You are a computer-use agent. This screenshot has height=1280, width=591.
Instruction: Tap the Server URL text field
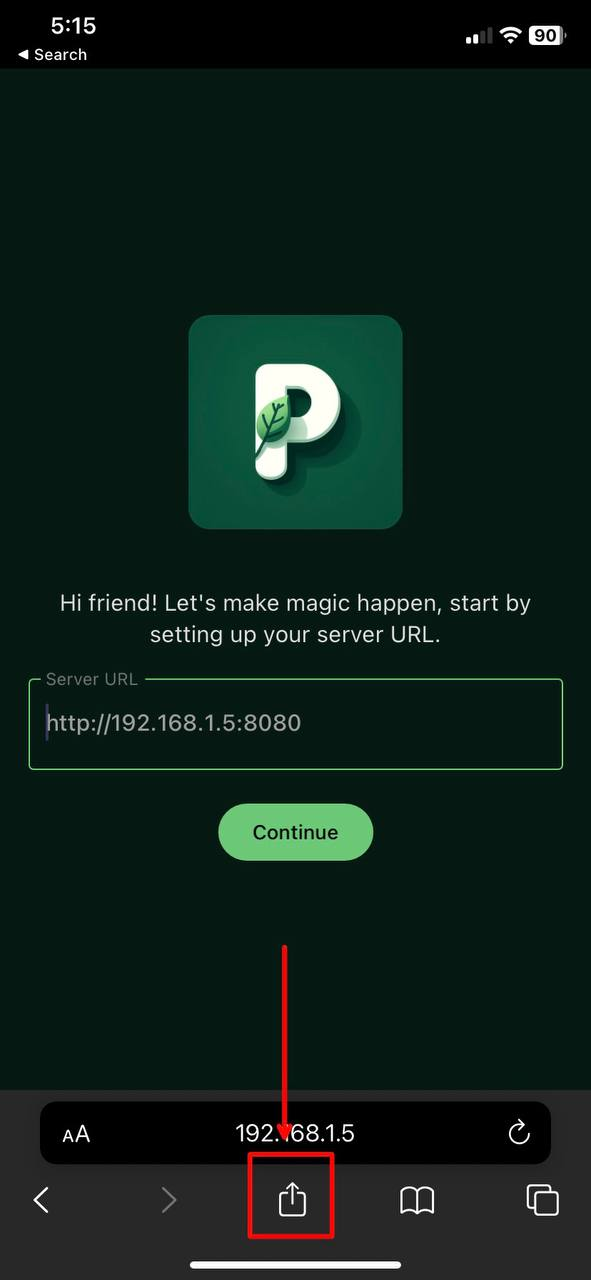(295, 724)
